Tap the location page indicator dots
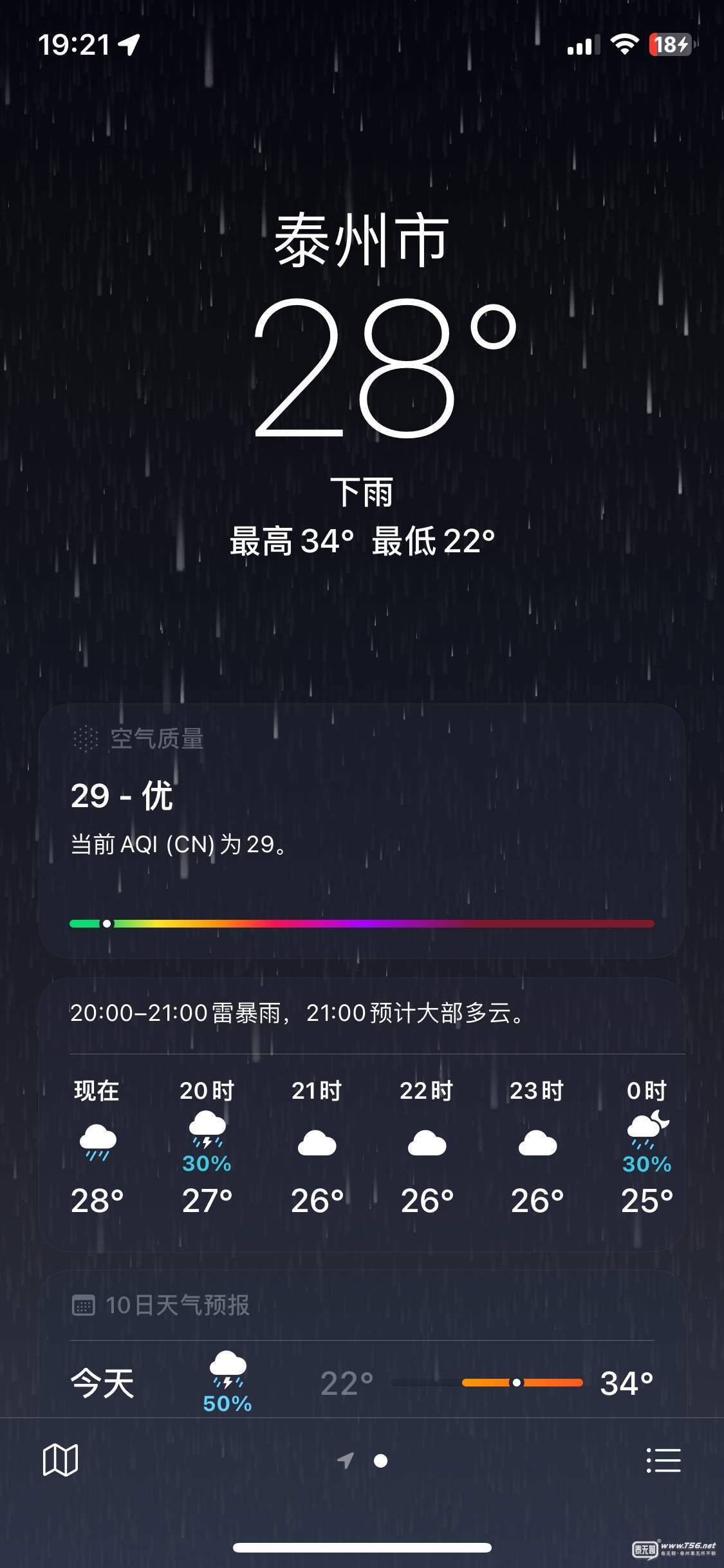This screenshot has width=724, height=1568. (362, 1461)
